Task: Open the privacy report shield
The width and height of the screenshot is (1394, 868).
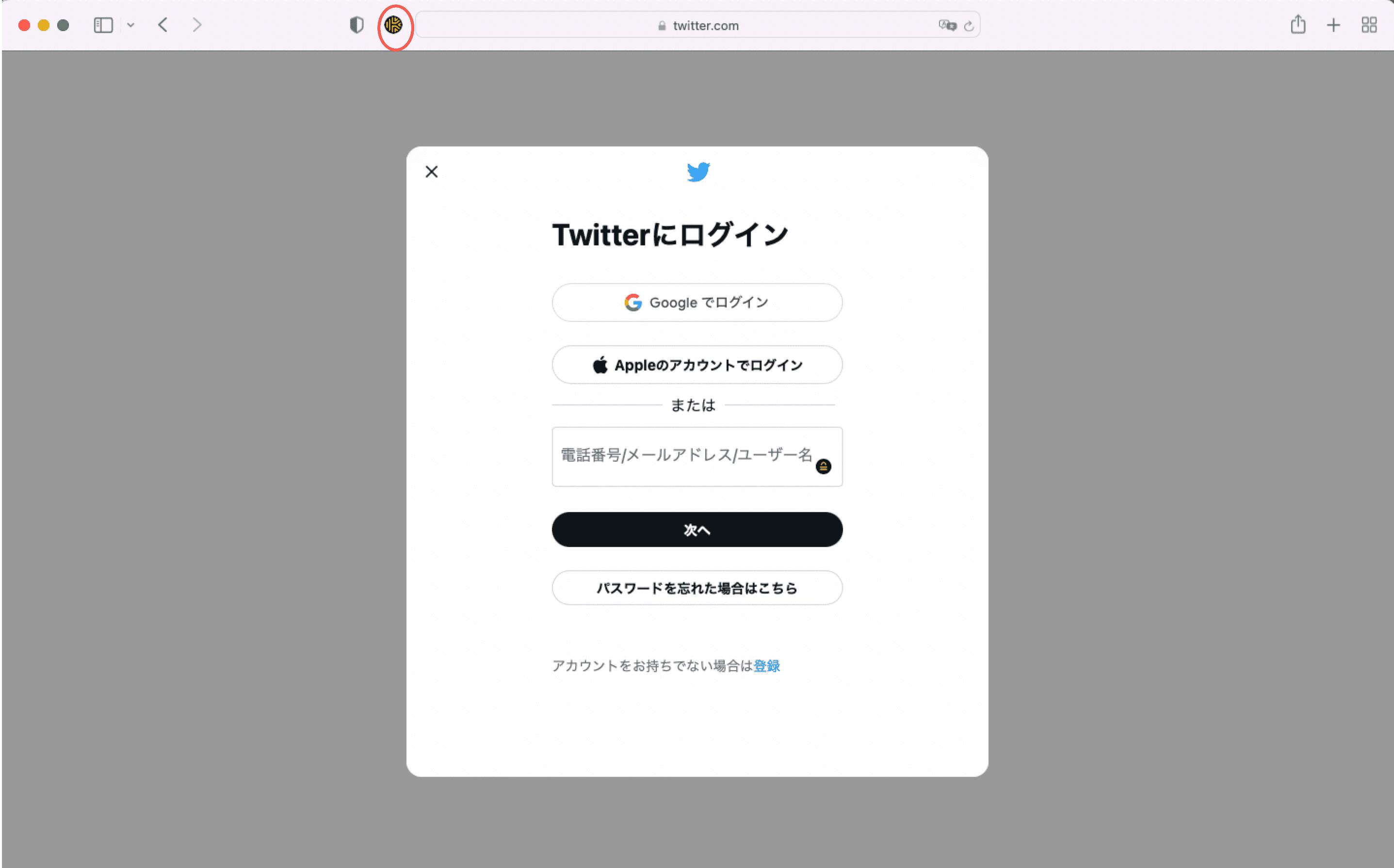Action: [x=357, y=25]
